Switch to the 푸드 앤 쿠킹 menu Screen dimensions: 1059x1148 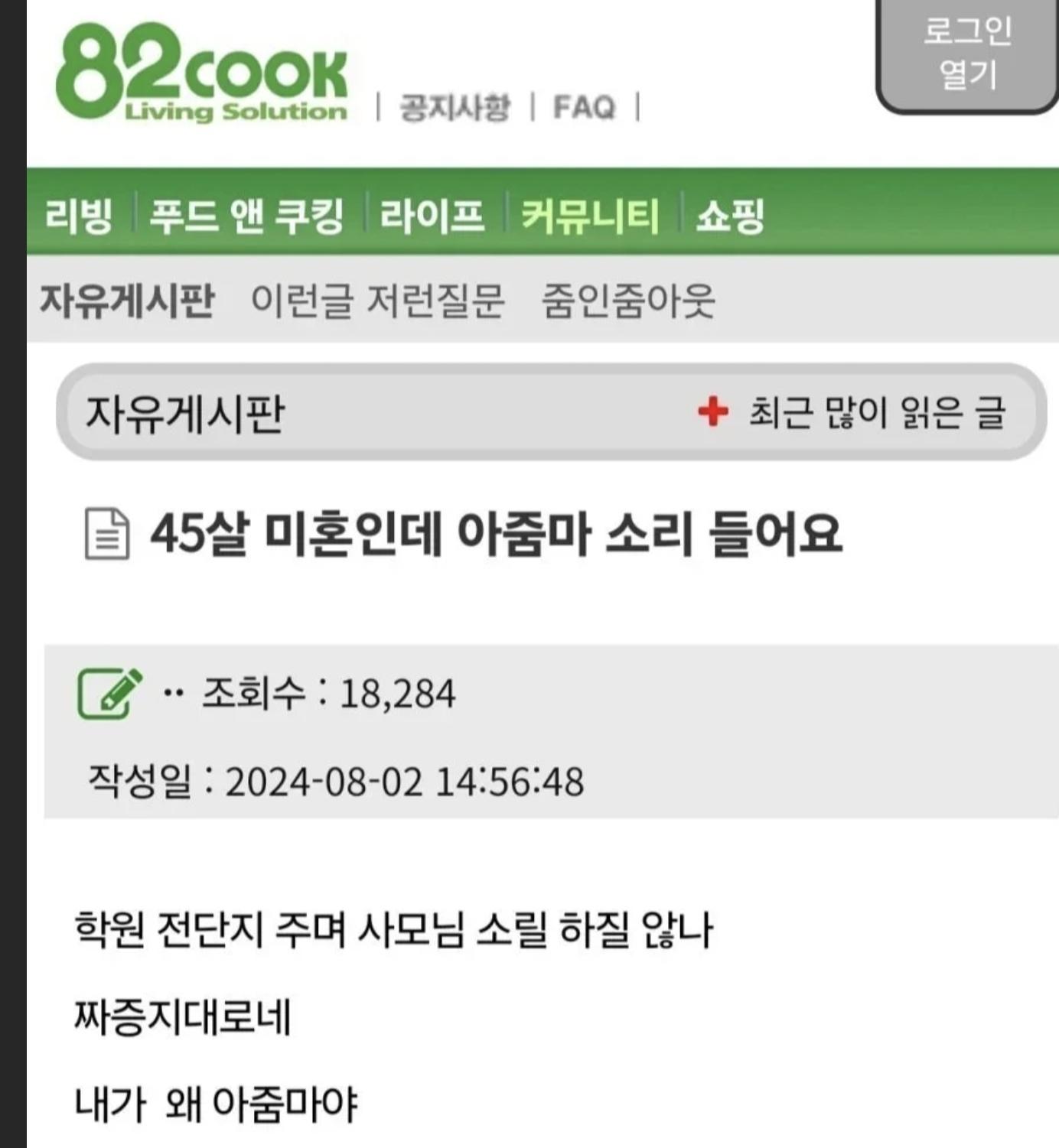(x=246, y=215)
